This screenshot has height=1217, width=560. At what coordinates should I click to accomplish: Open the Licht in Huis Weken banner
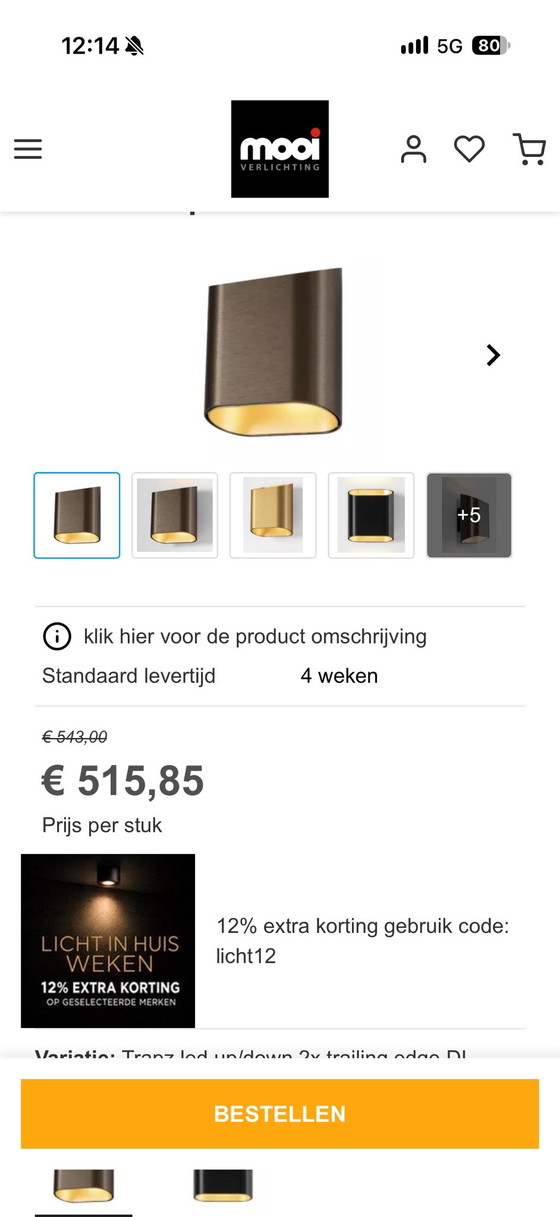[108, 941]
